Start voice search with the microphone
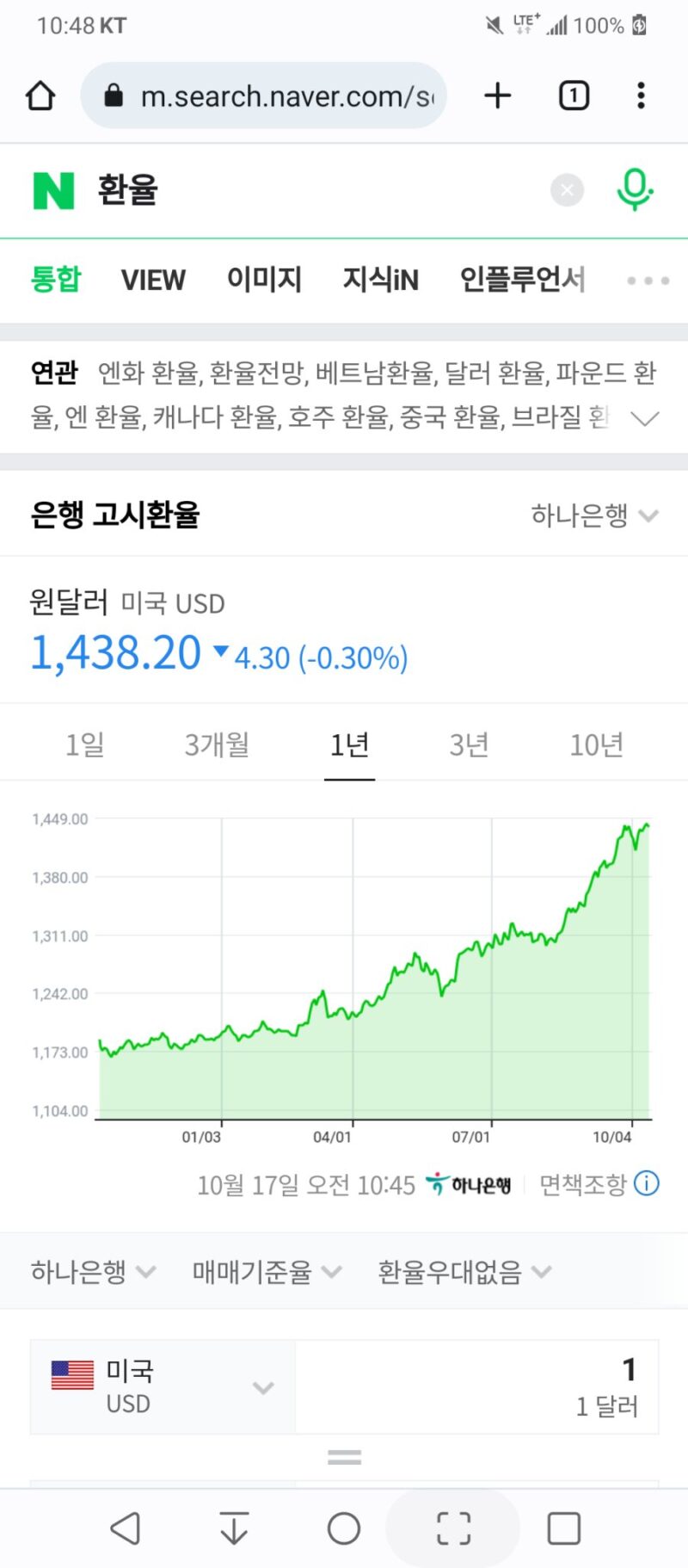The image size is (688, 1568). pyautogui.click(x=635, y=189)
